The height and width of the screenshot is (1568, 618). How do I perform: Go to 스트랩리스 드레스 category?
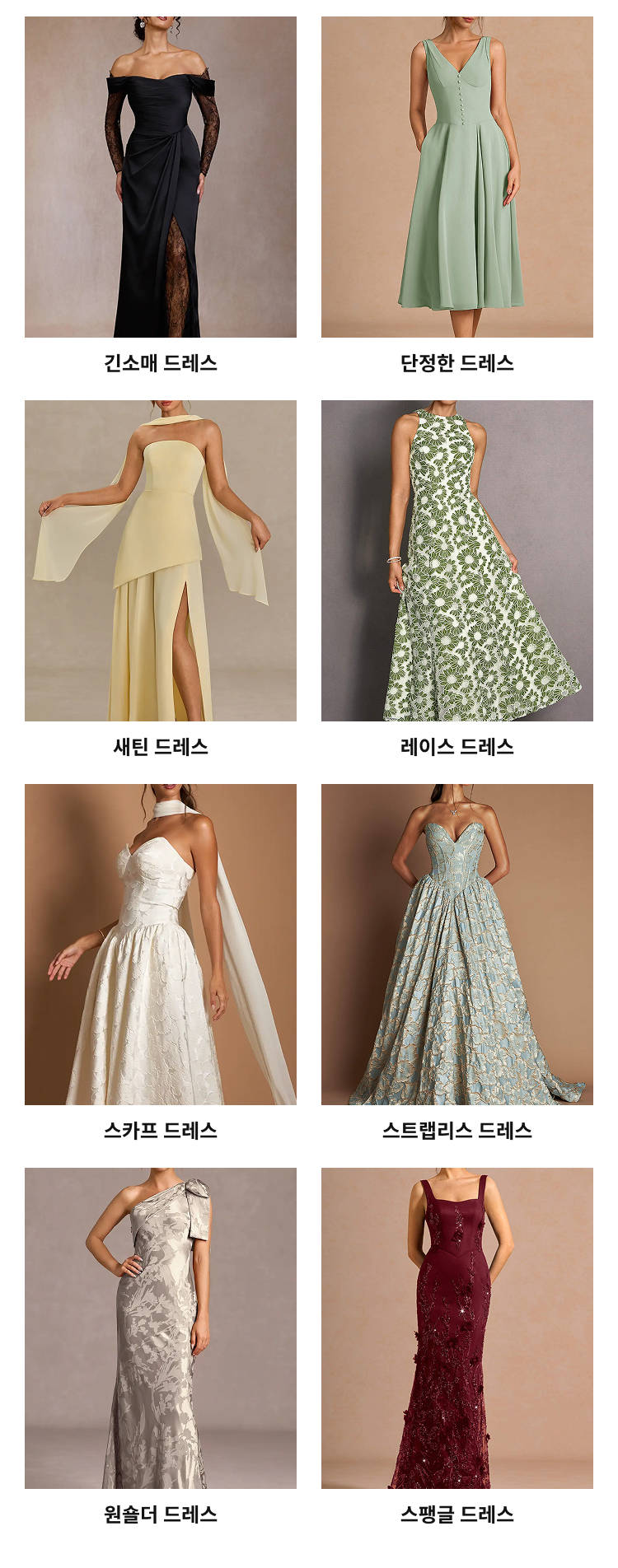pyautogui.click(x=457, y=945)
